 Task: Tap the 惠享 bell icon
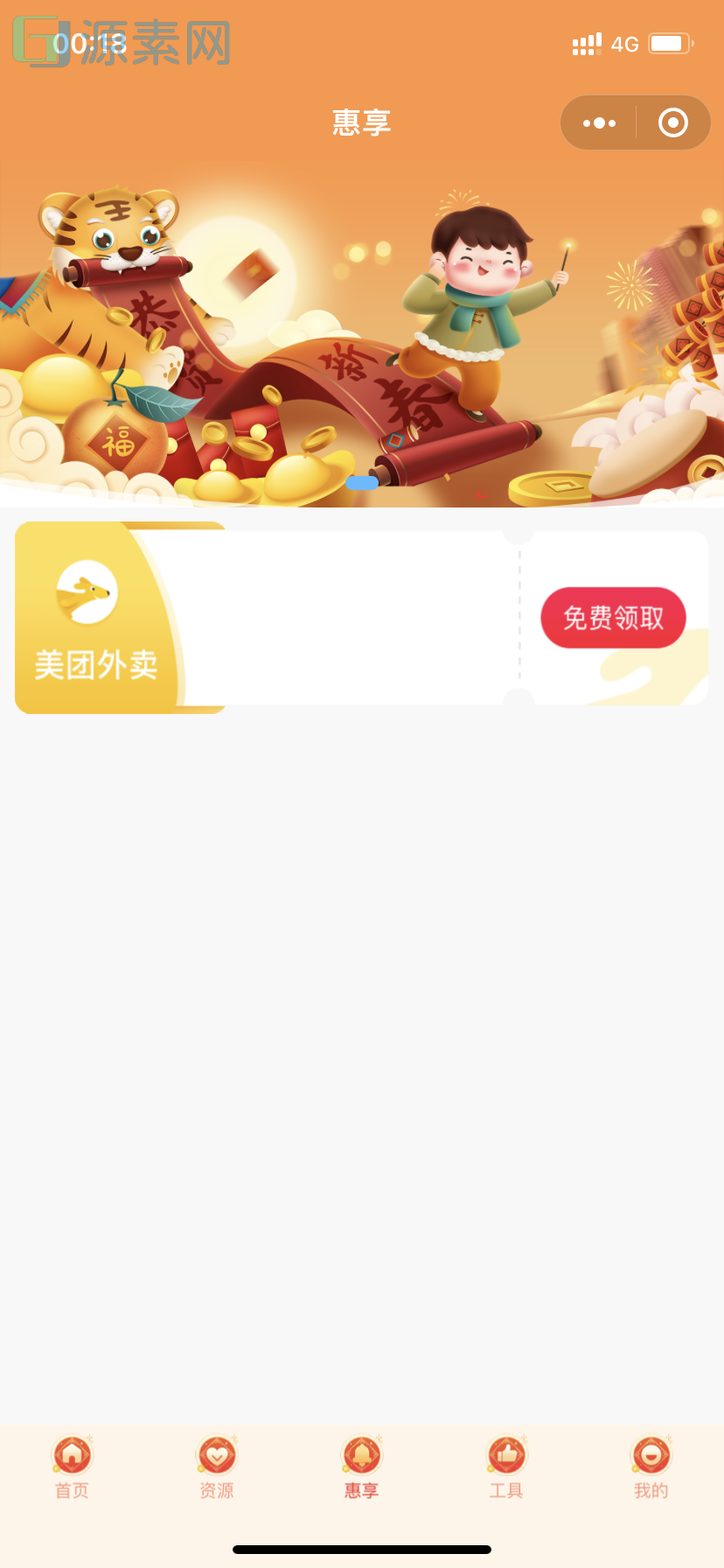point(361,1452)
